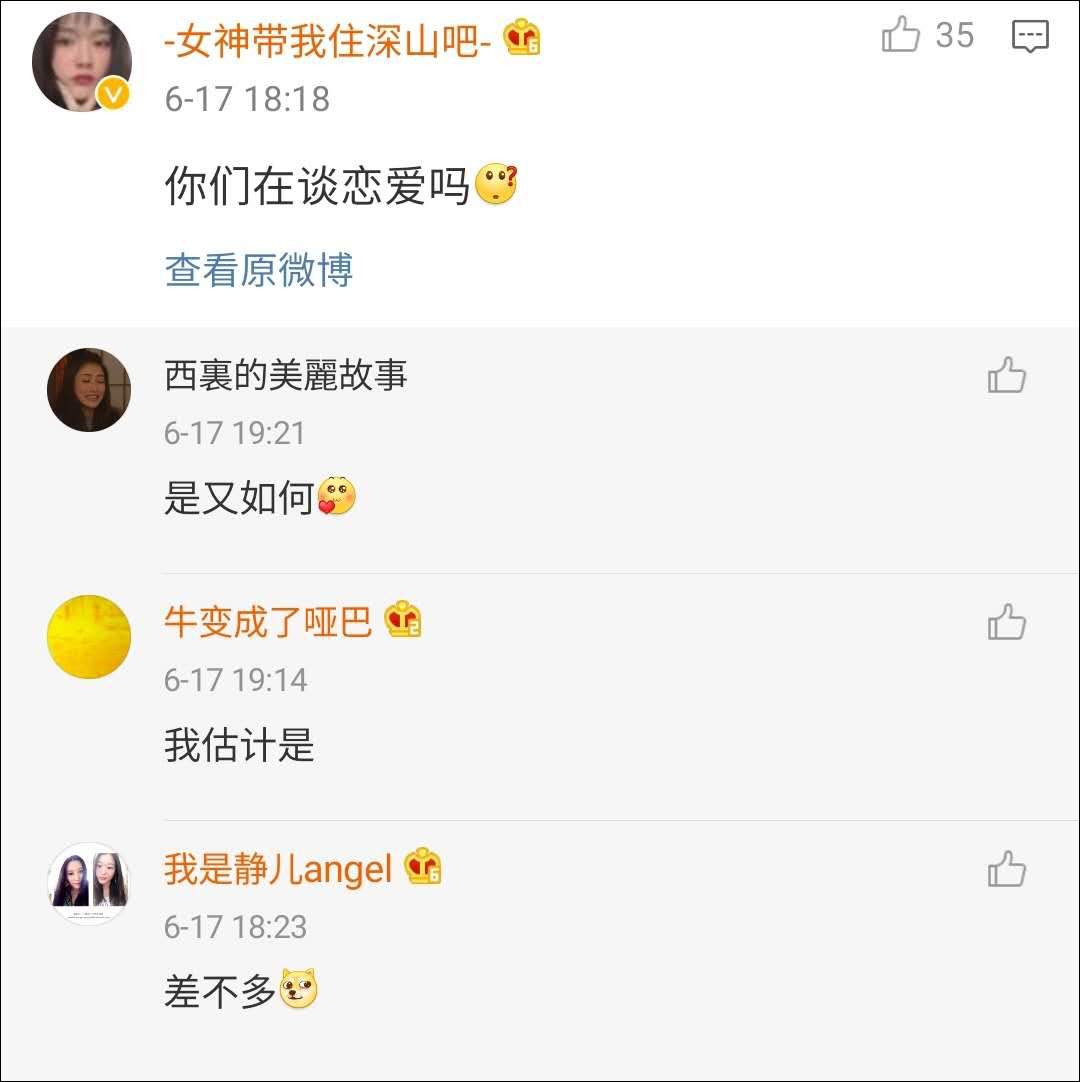The width and height of the screenshot is (1080, 1082).
Task: Open the reply icon on the main comment
Action: point(1029,38)
